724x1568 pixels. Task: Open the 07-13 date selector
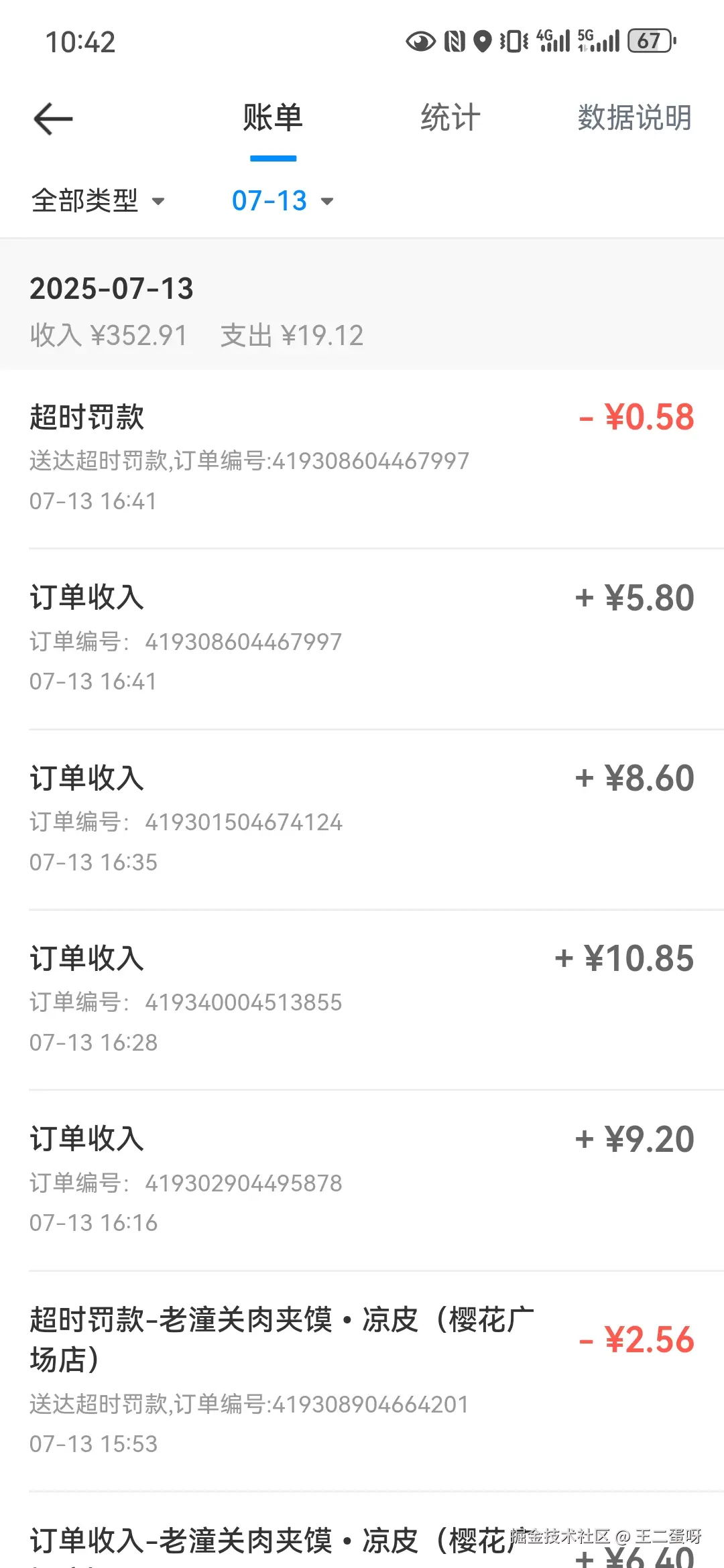pyautogui.click(x=268, y=200)
